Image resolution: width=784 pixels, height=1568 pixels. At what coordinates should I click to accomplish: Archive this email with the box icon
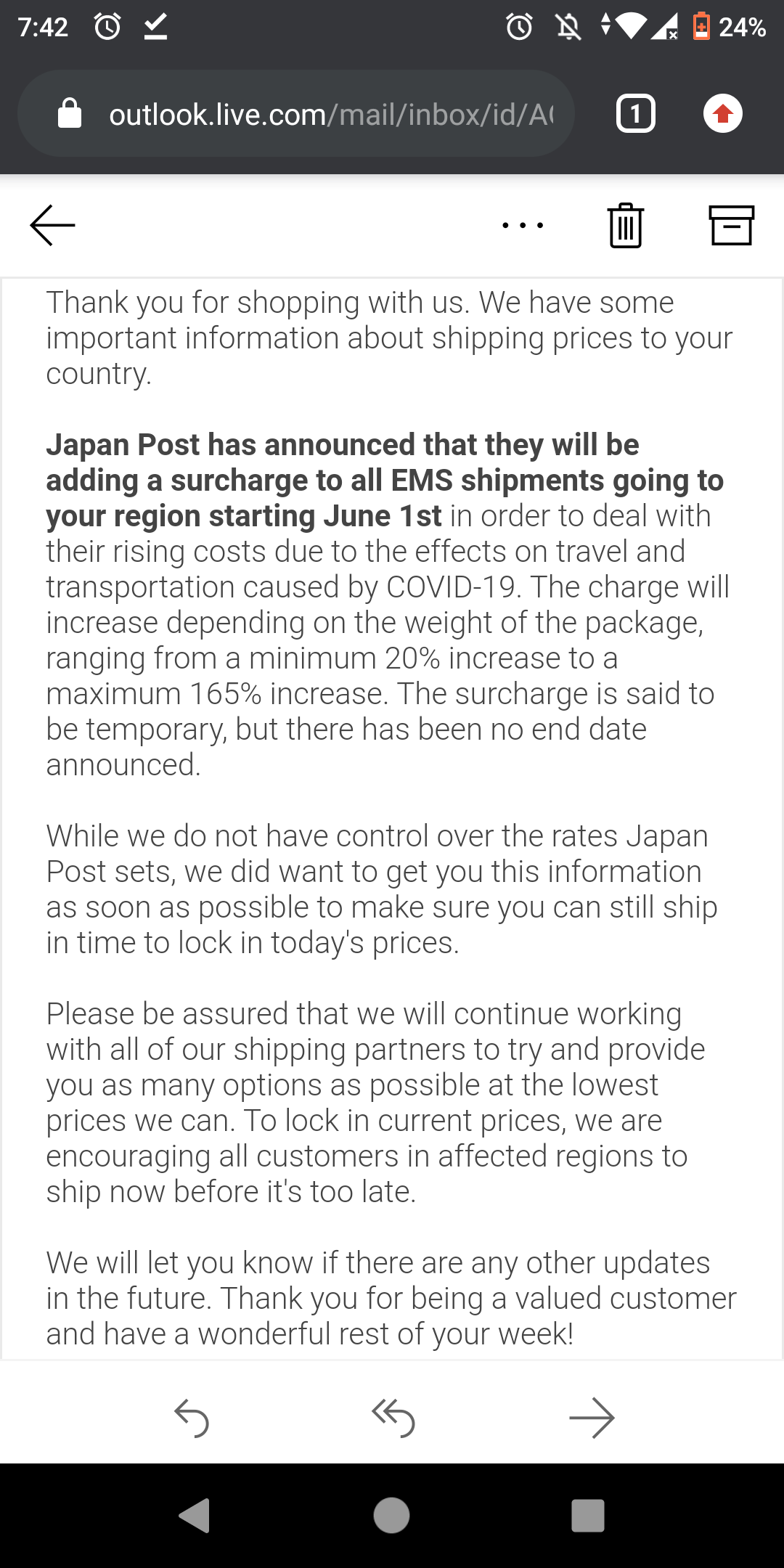coord(731,225)
